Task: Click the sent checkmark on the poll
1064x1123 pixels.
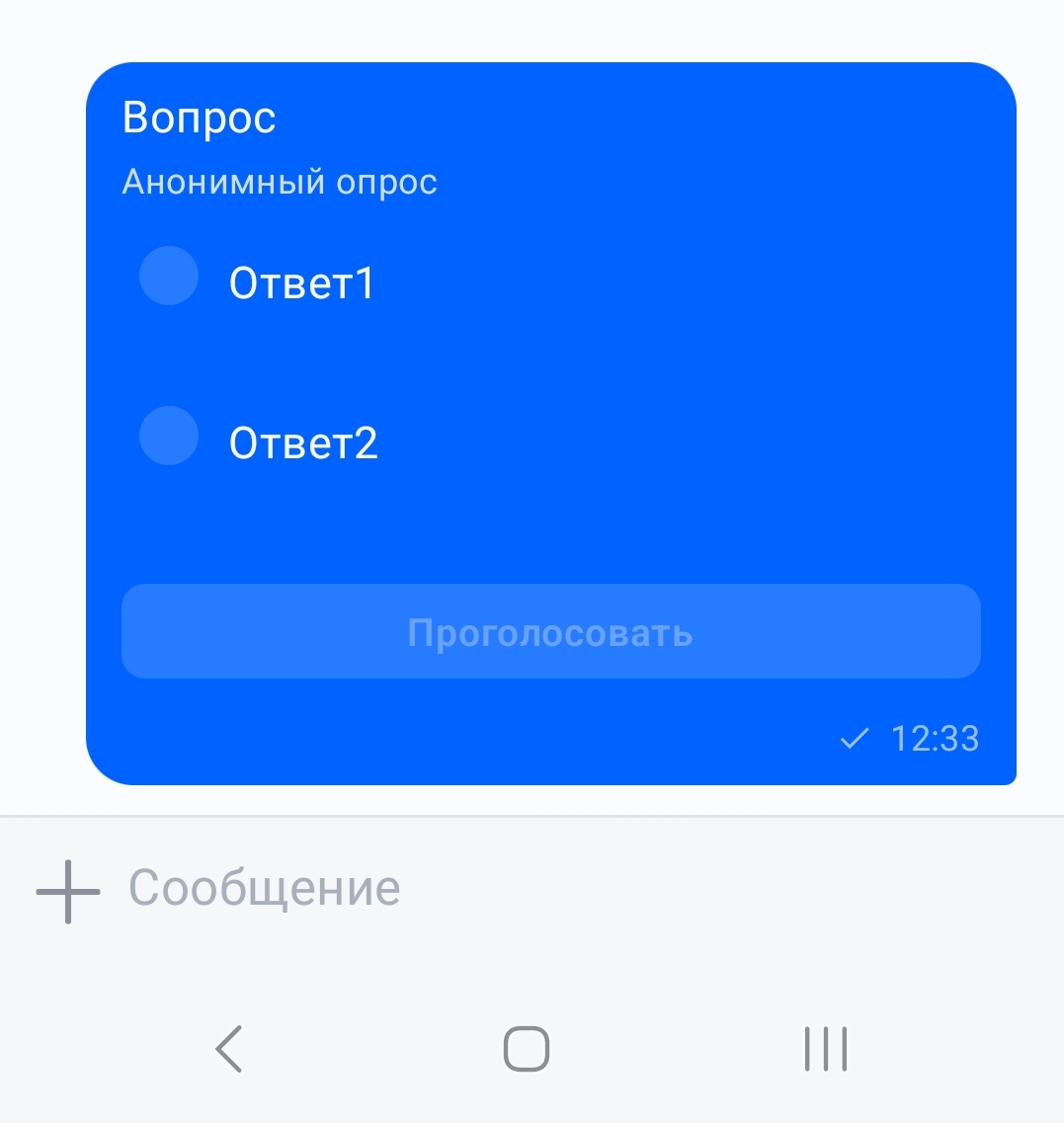Action: click(853, 738)
